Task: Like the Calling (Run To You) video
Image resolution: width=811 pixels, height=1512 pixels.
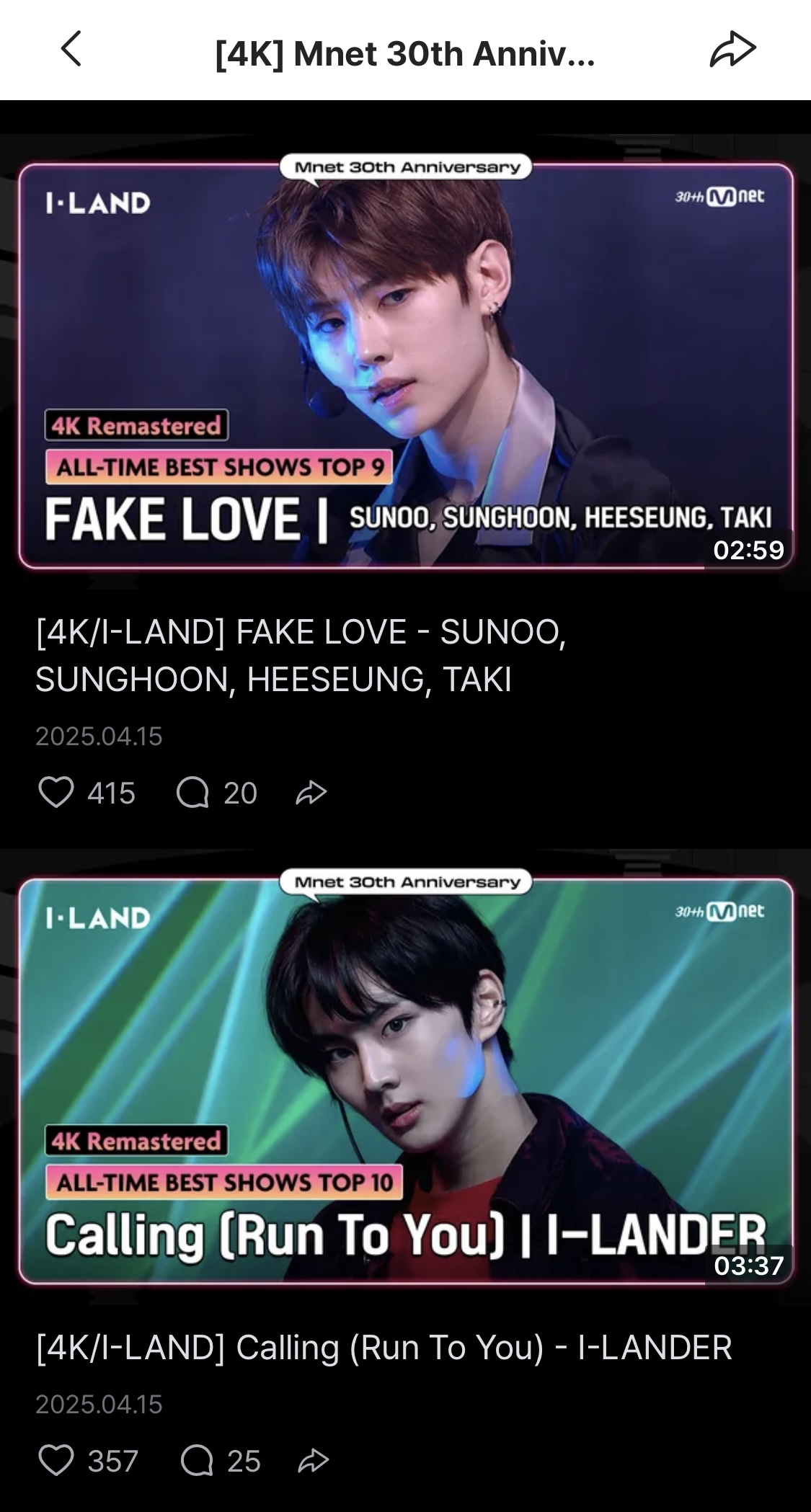Action: pyautogui.click(x=56, y=1461)
